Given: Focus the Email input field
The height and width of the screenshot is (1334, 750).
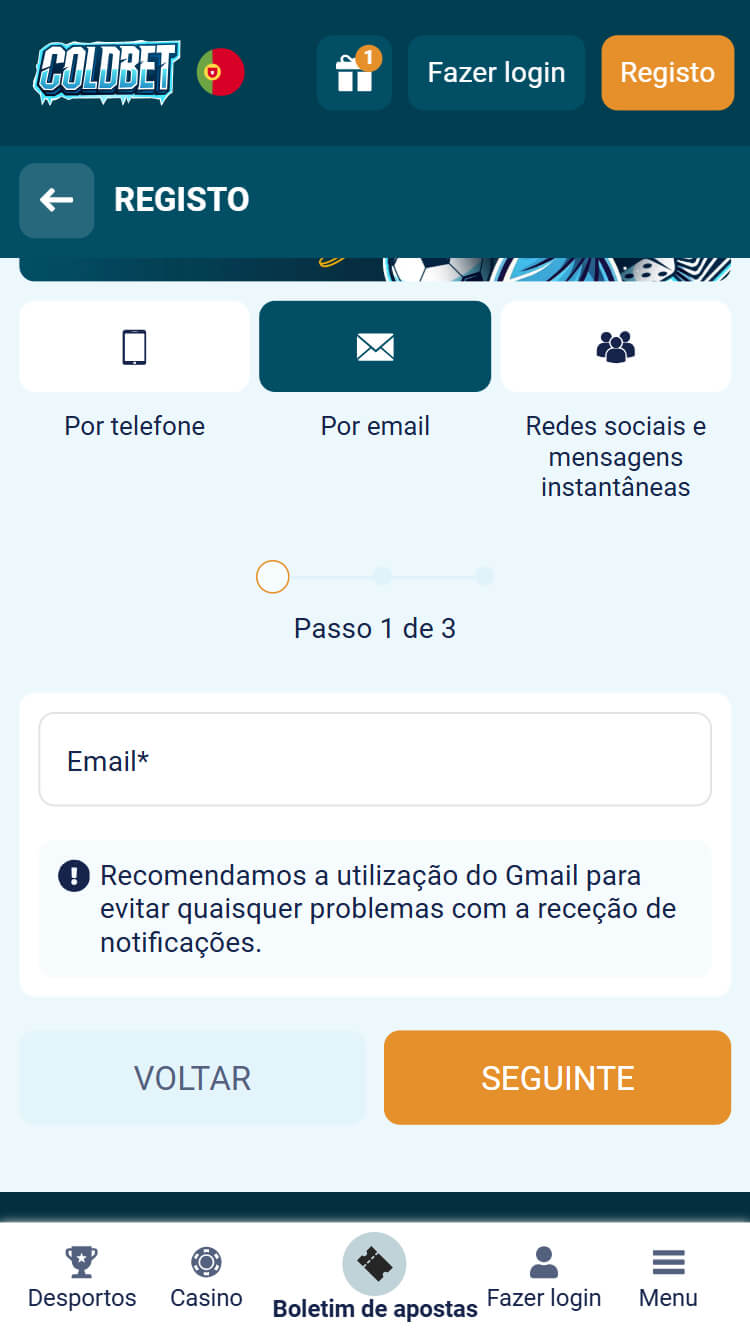Looking at the screenshot, I should coord(375,760).
